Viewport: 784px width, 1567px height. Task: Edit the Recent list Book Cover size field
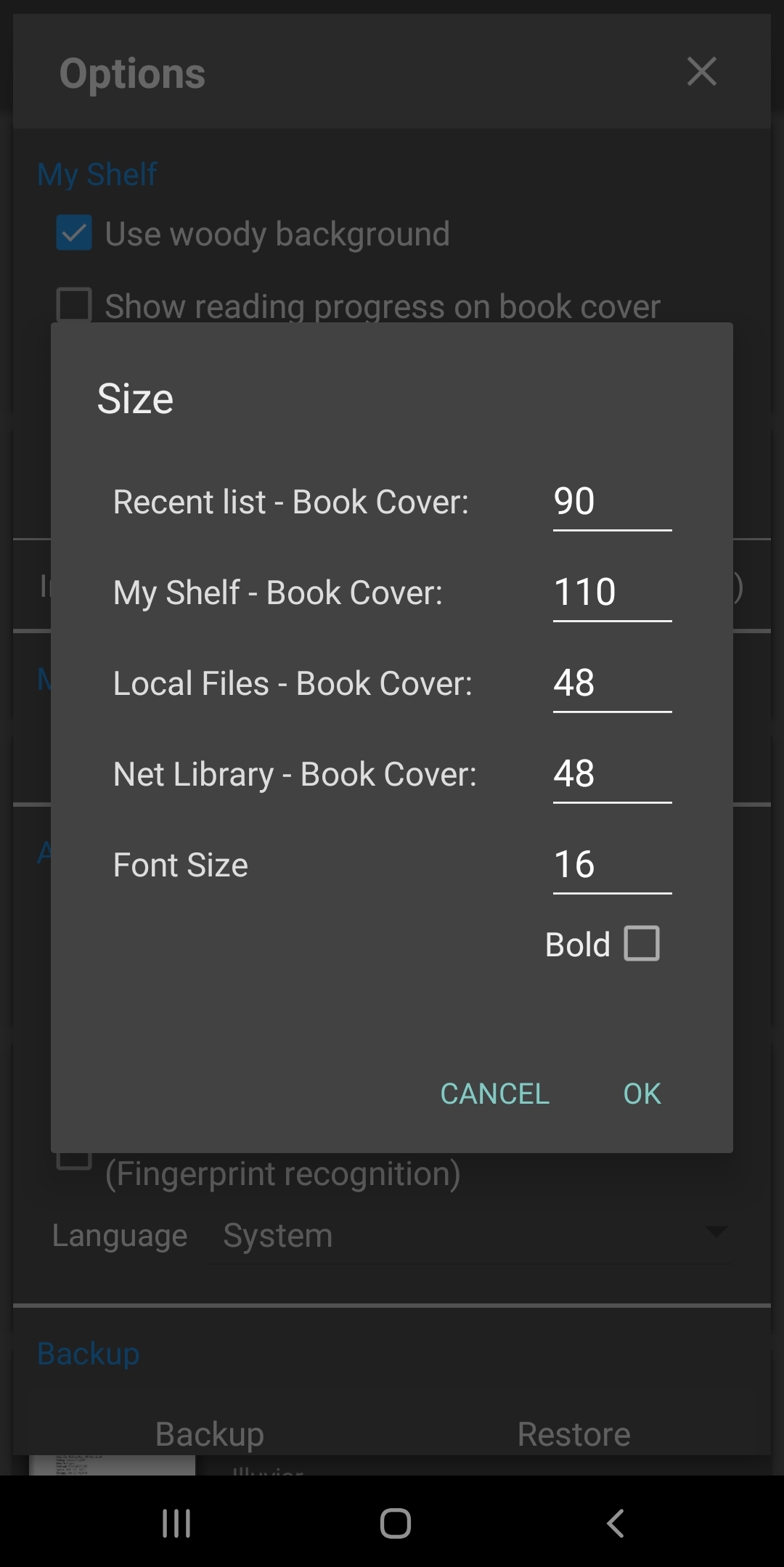[x=611, y=502]
